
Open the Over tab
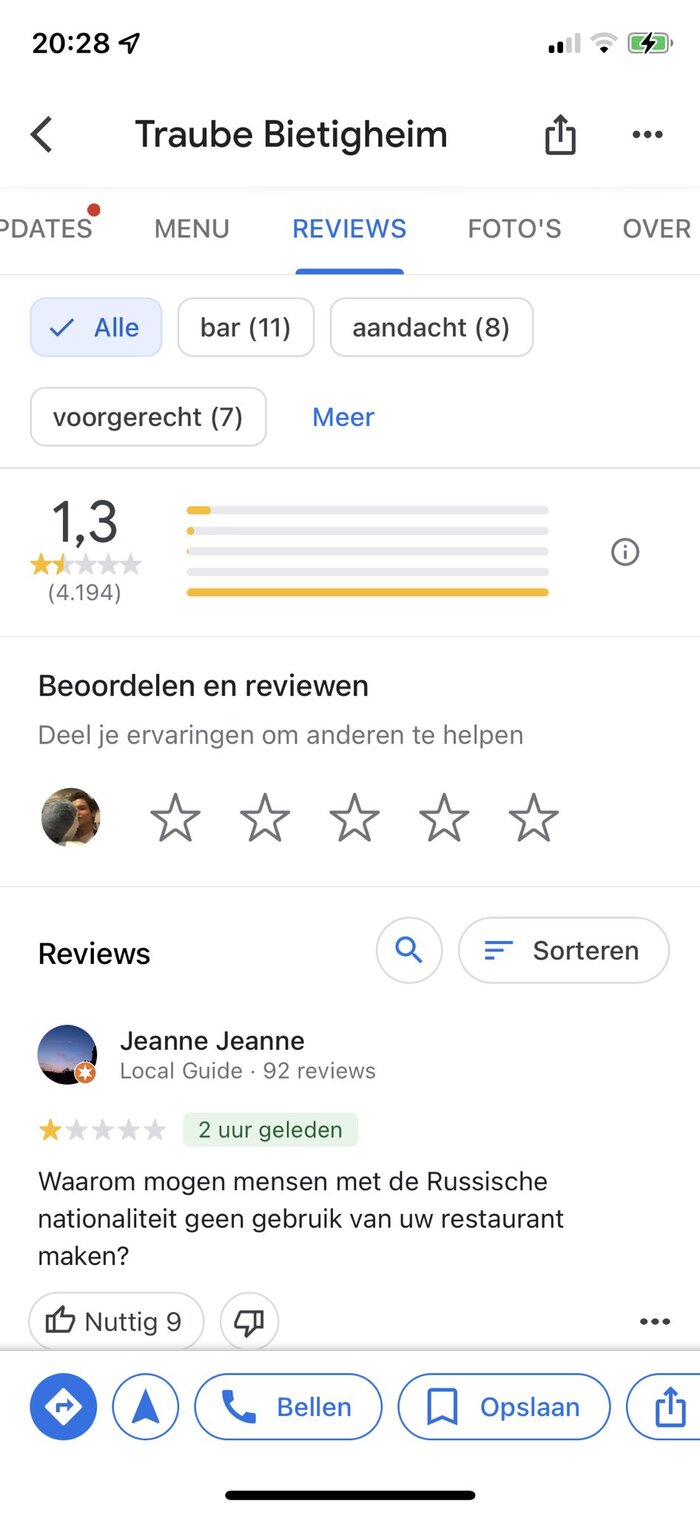656,229
